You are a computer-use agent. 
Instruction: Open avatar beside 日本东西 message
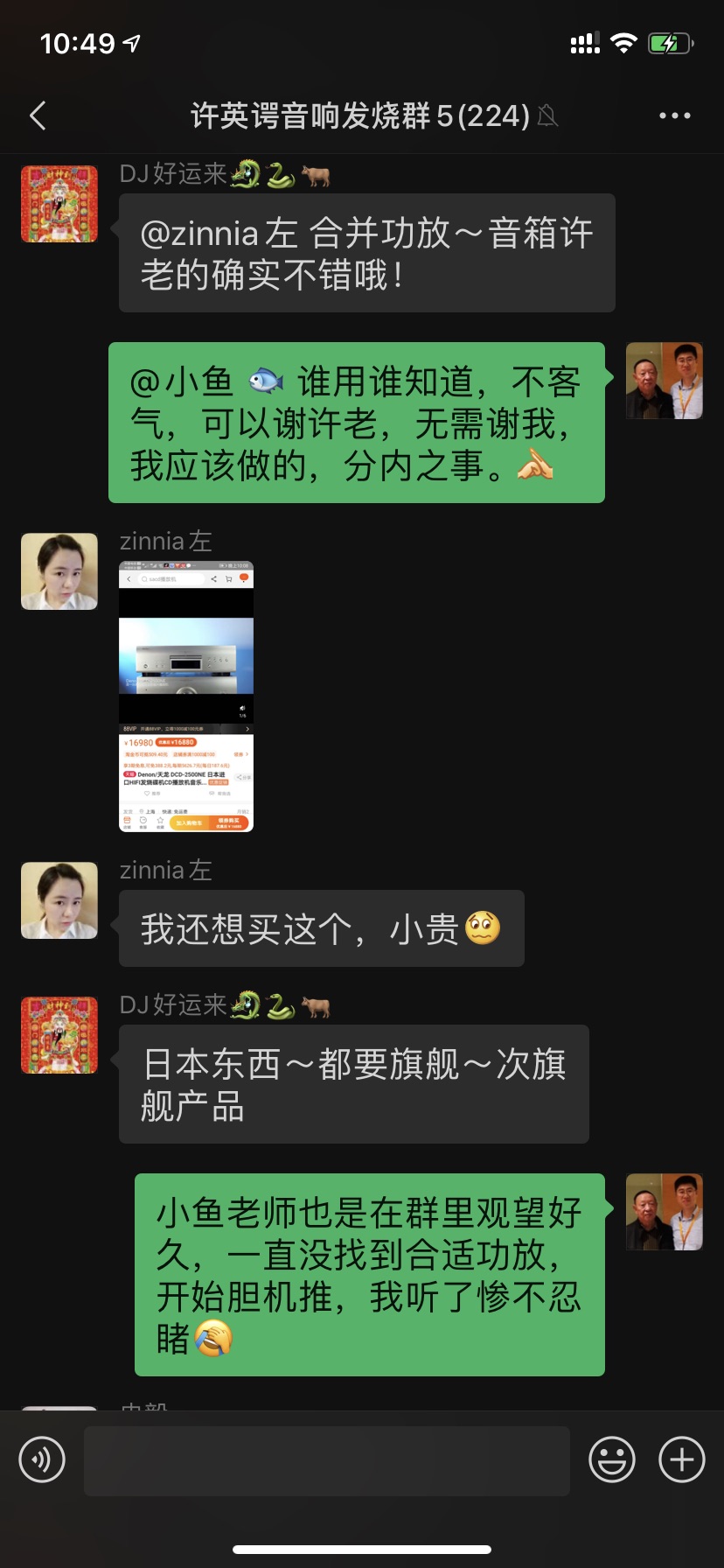(59, 1035)
